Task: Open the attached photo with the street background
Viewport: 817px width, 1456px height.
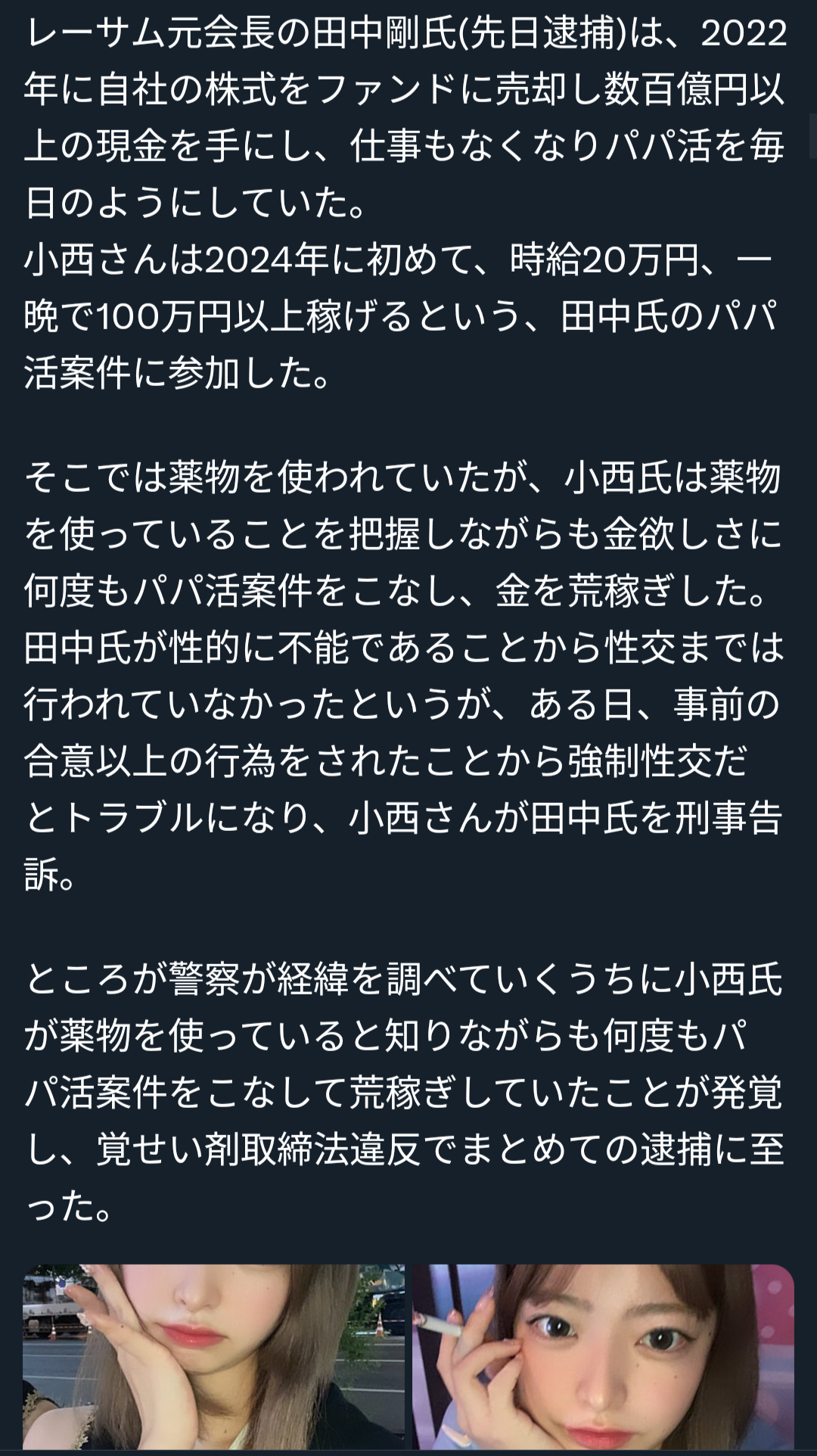Action: pyautogui.click(x=213, y=1359)
